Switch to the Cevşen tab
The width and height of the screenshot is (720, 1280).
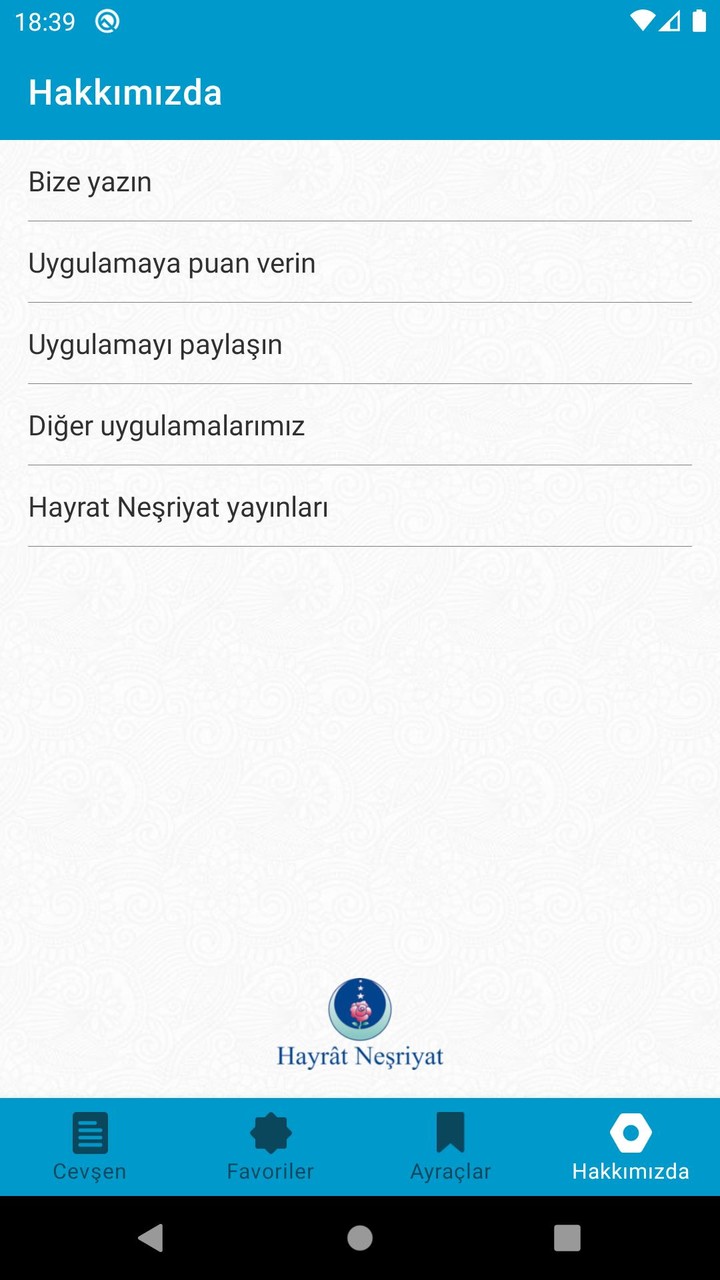(x=90, y=1146)
